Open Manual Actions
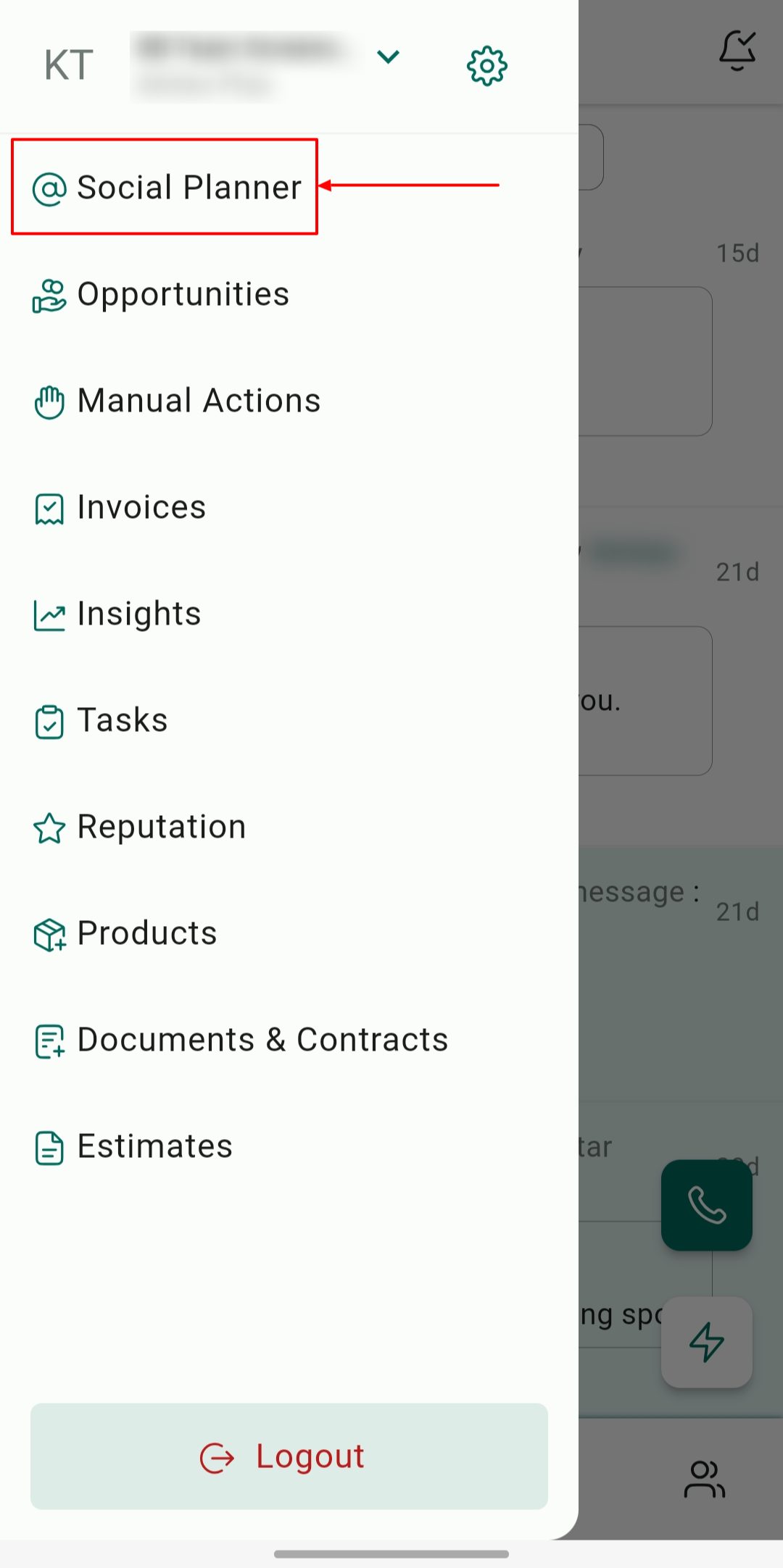Viewport: 783px width, 1568px height. [x=177, y=401]
